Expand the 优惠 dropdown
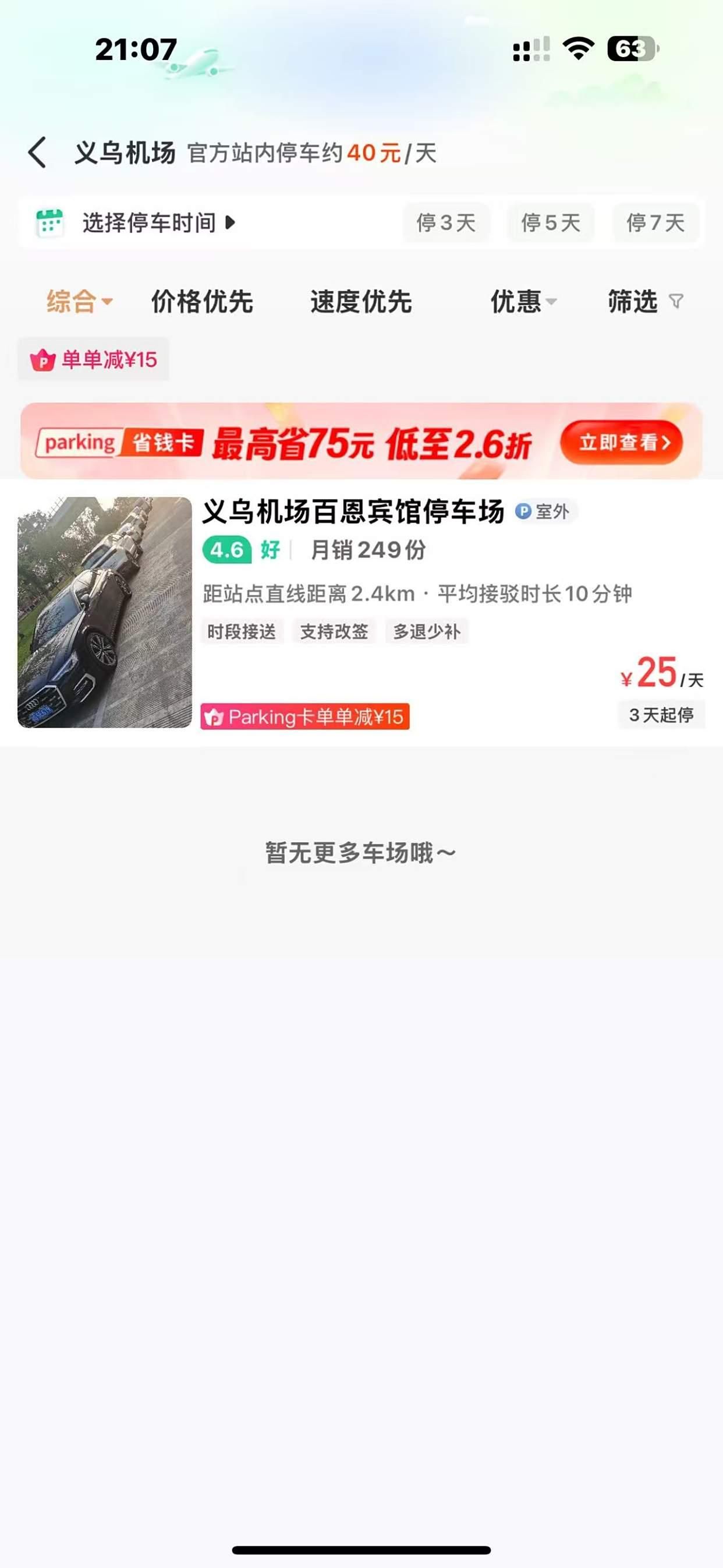 click(523, 301)
